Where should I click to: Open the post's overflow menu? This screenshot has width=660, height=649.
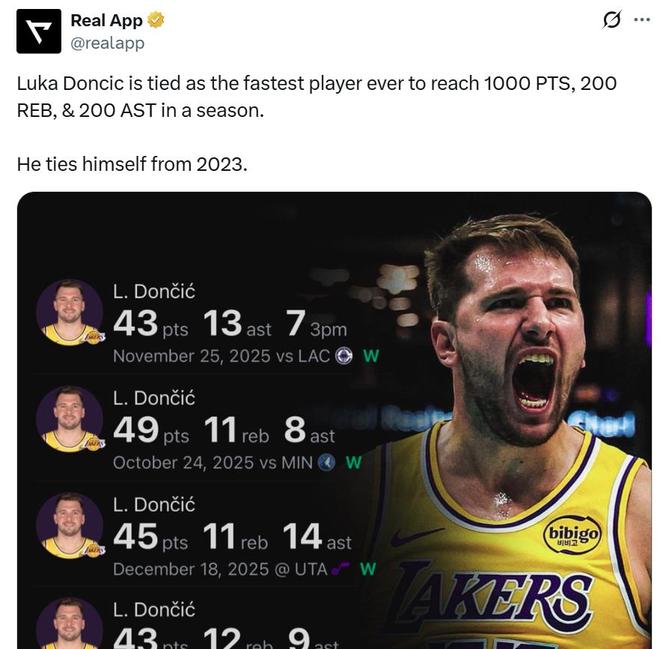[642, 20]
